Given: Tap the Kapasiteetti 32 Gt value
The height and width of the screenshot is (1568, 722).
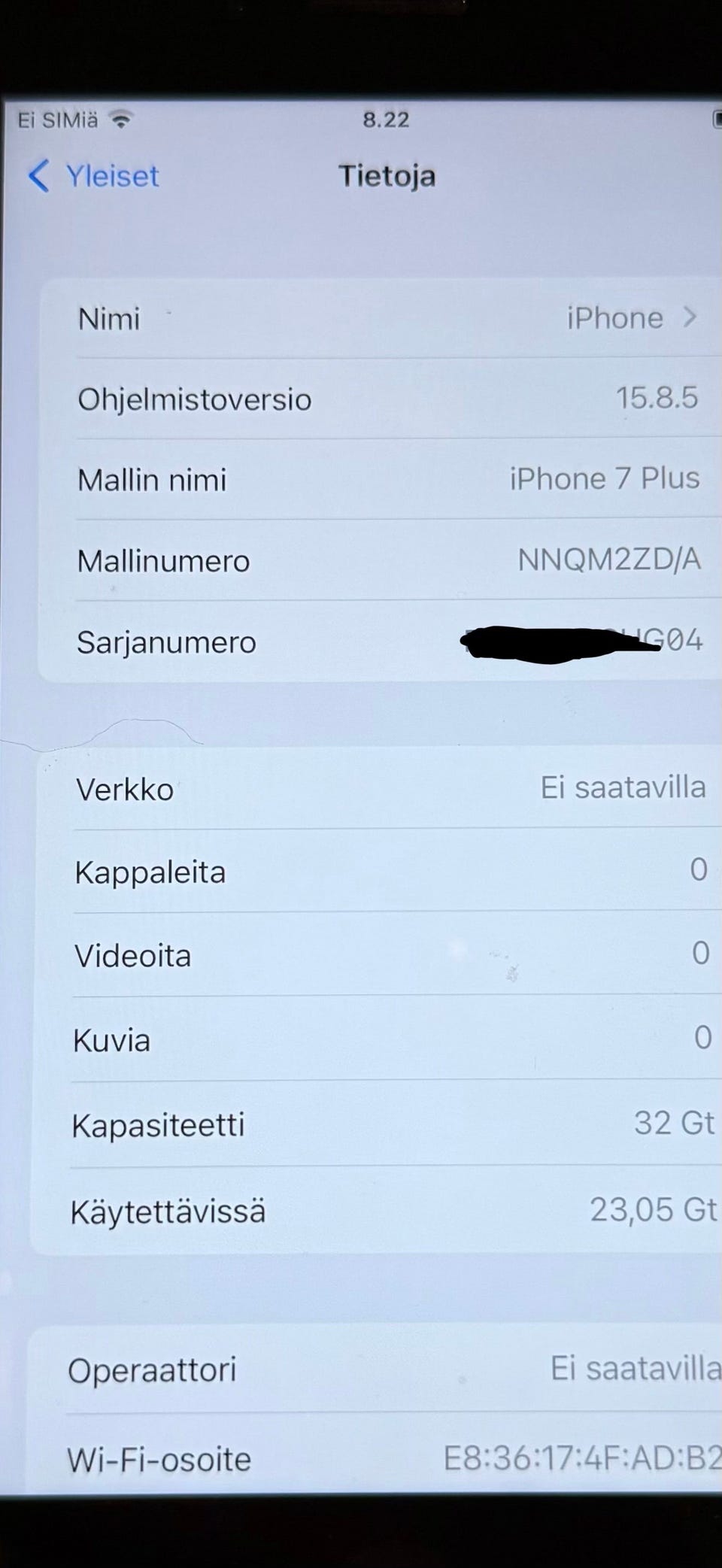Looking at the screenshot, I should pos(672,1124).
